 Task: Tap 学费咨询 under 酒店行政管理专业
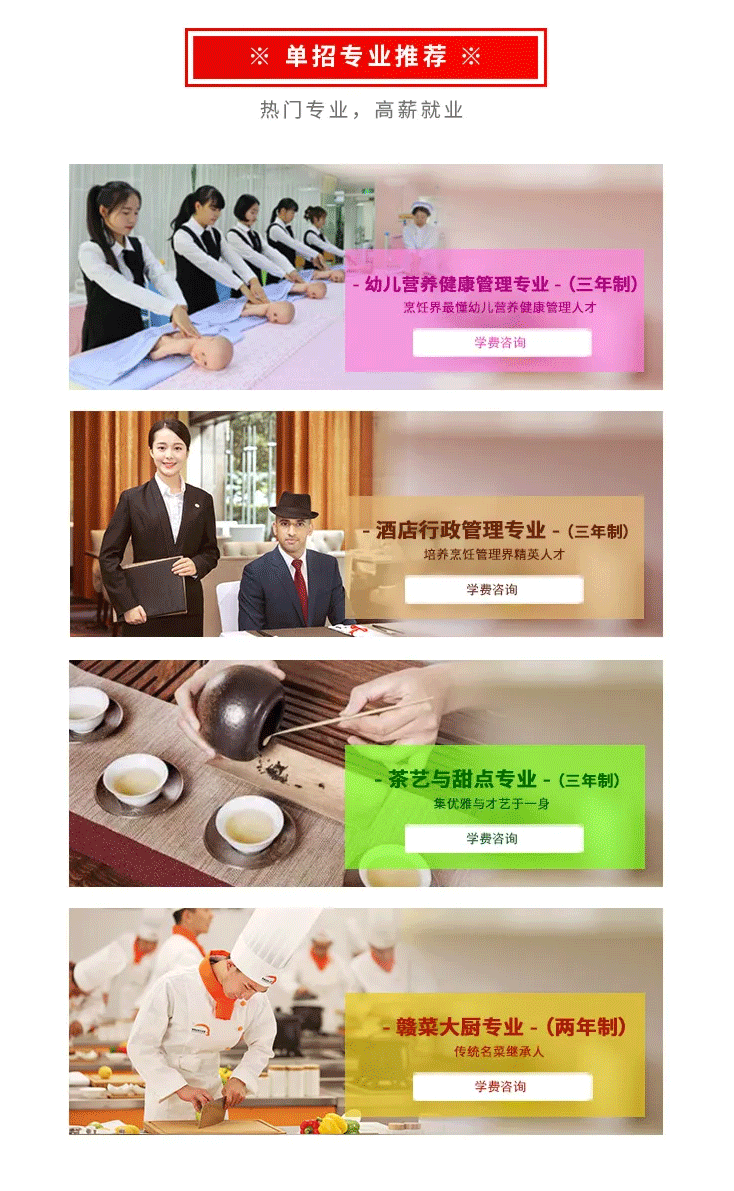493,590
